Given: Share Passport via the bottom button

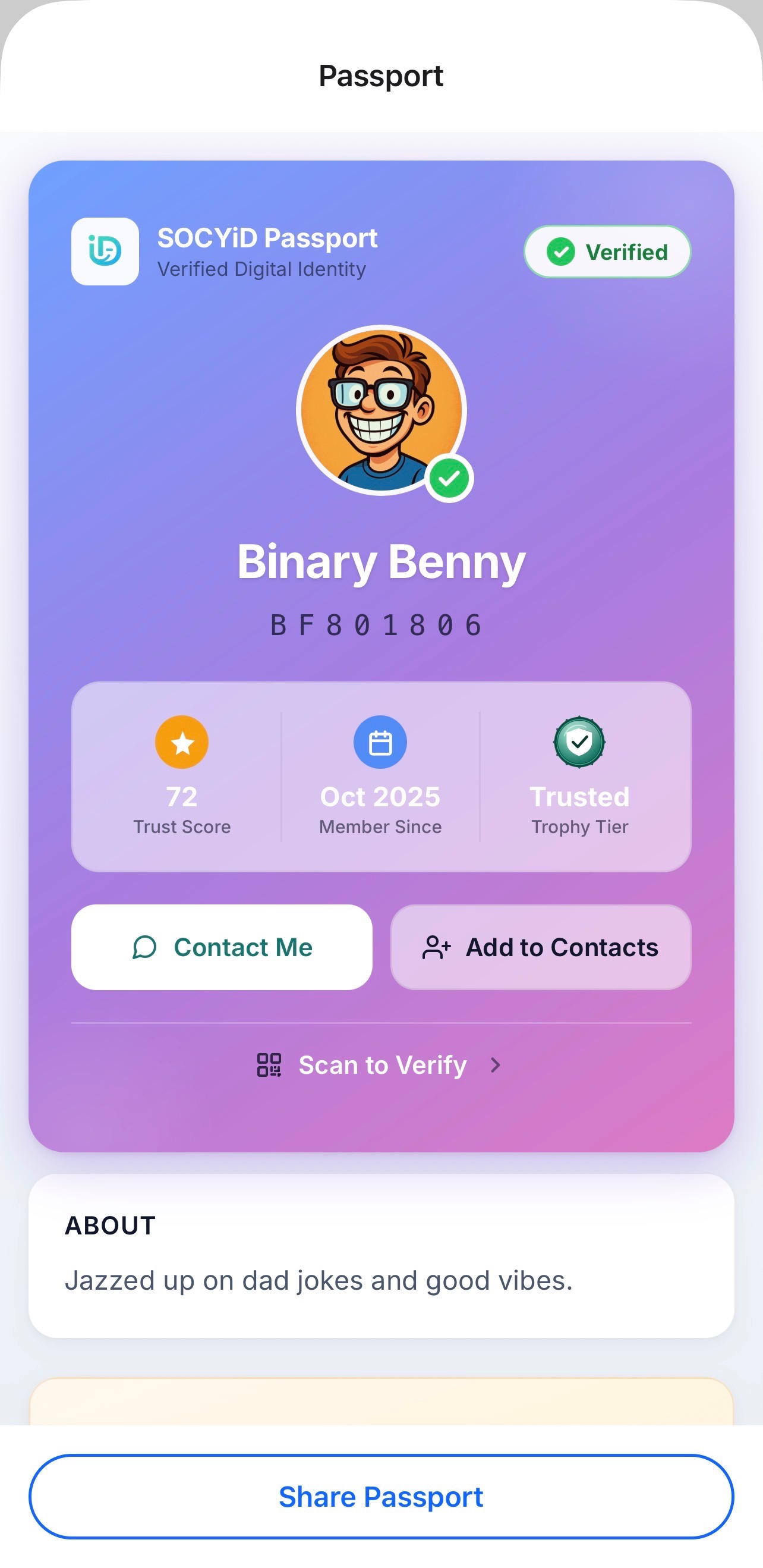Looking at the screenshot, I should (381, 1497).
